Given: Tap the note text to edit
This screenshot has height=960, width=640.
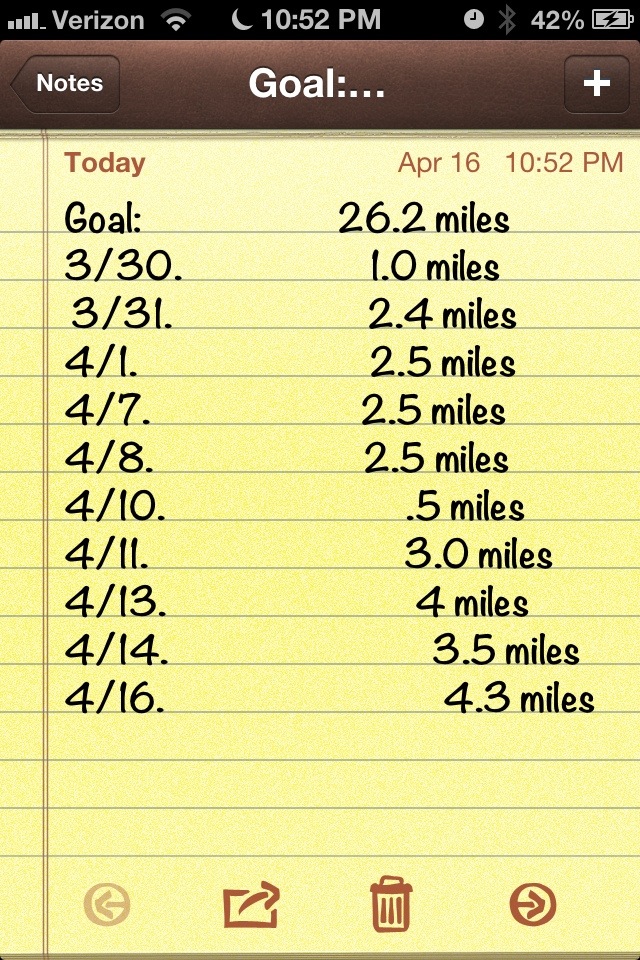Looking at the screenshot, I should [330, 460].
